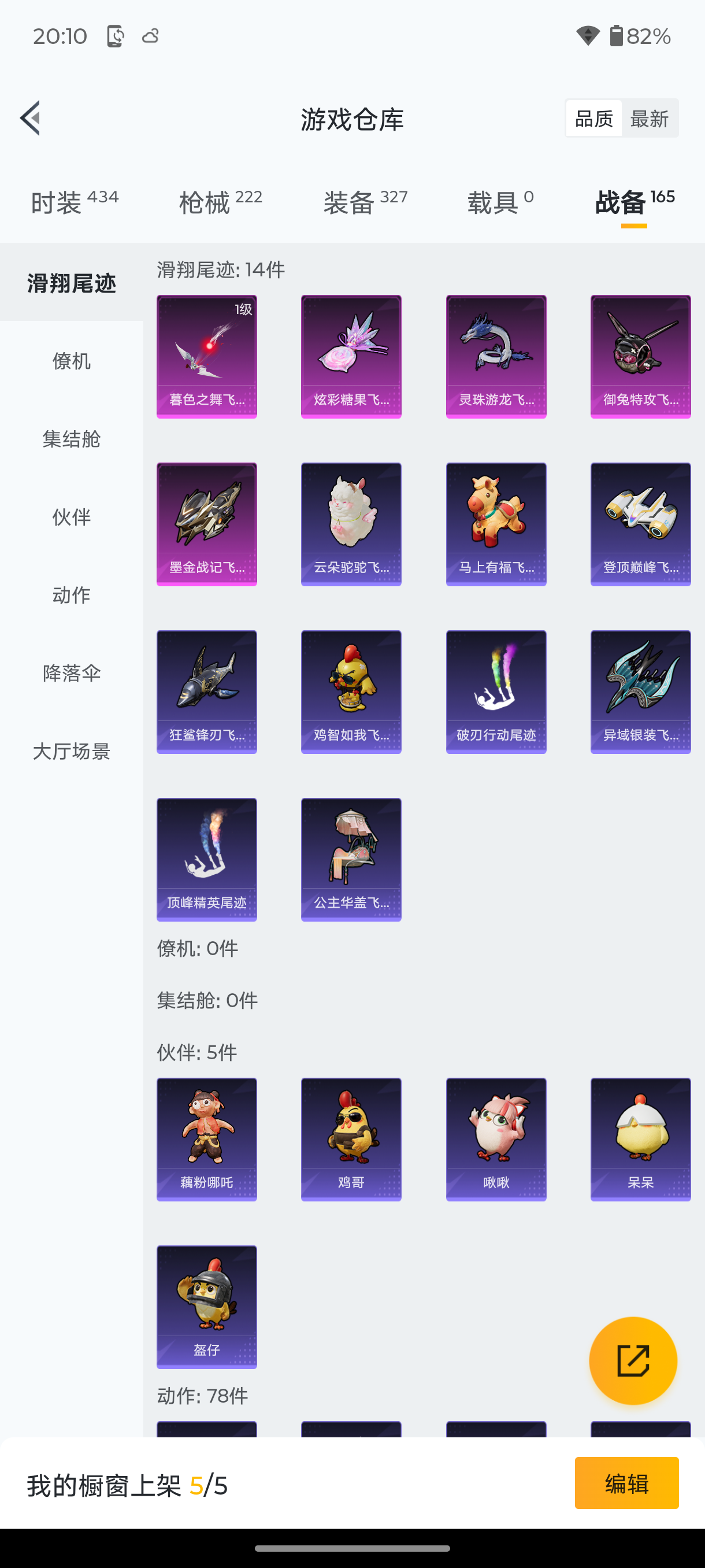Select the 暮色之舞 glider trail item
The height and width of the screenshot is (1568, 705).
point(206,356)
